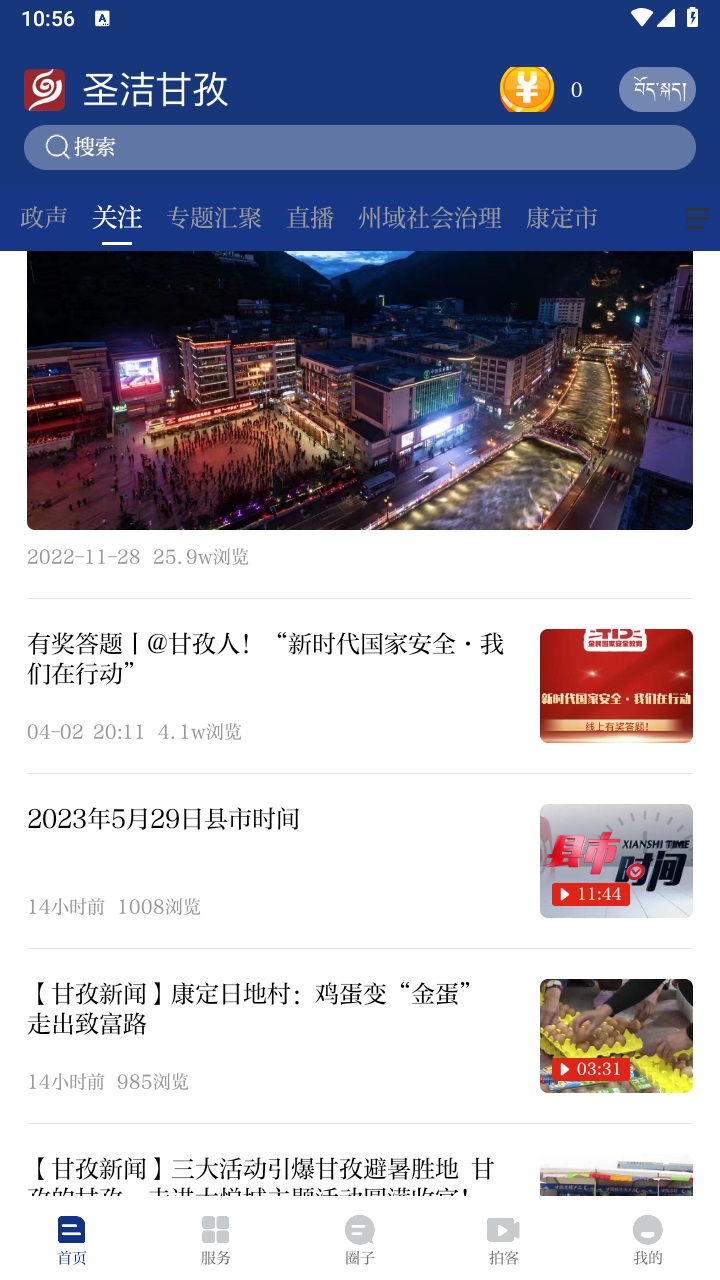
Task: Switch to the Tibetan language button
Action: (x=657, y=89)
